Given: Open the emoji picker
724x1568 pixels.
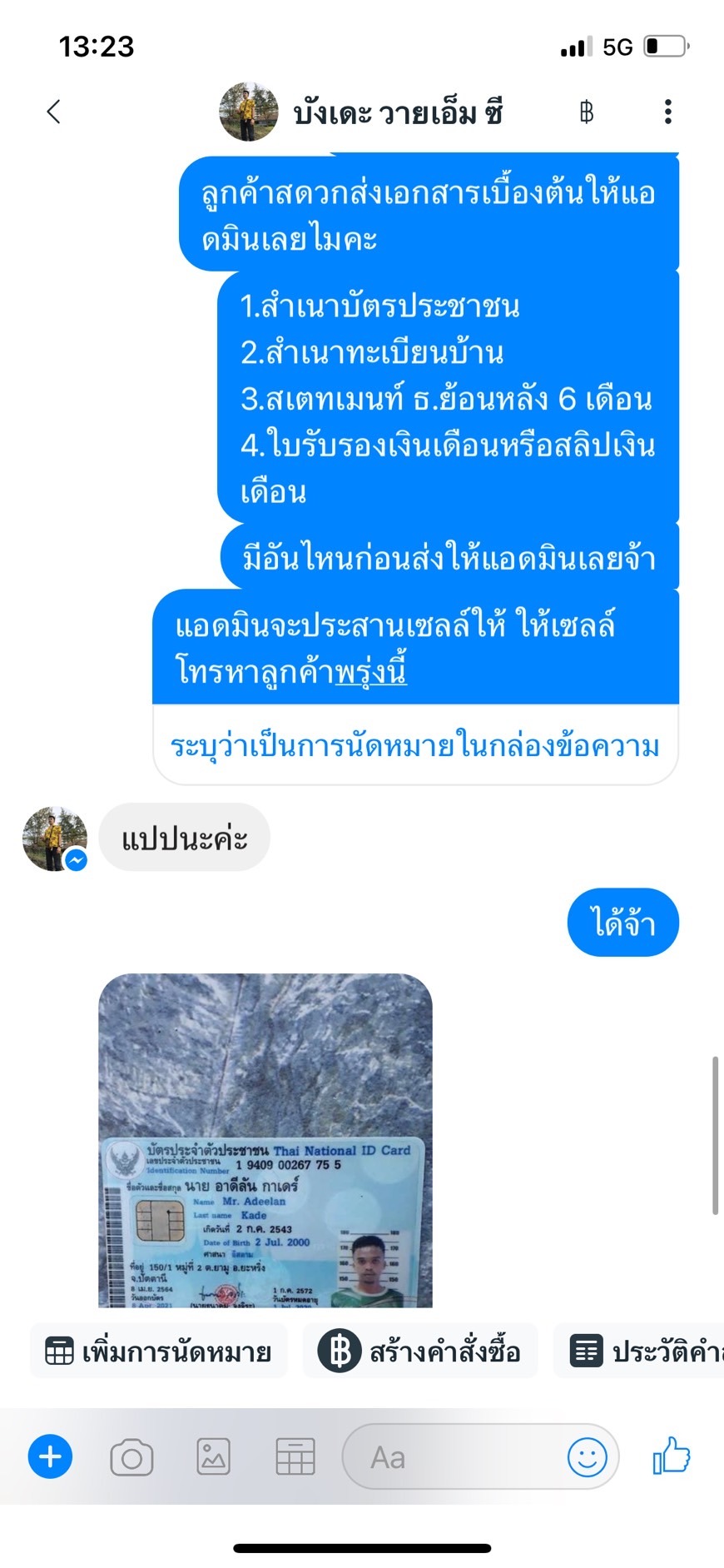Looking at the screenshot, I should 587,1457.
